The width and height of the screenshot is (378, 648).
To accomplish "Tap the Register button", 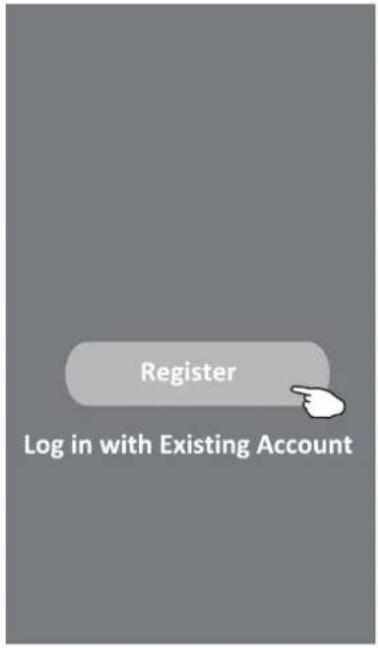I will click(197, 373).
